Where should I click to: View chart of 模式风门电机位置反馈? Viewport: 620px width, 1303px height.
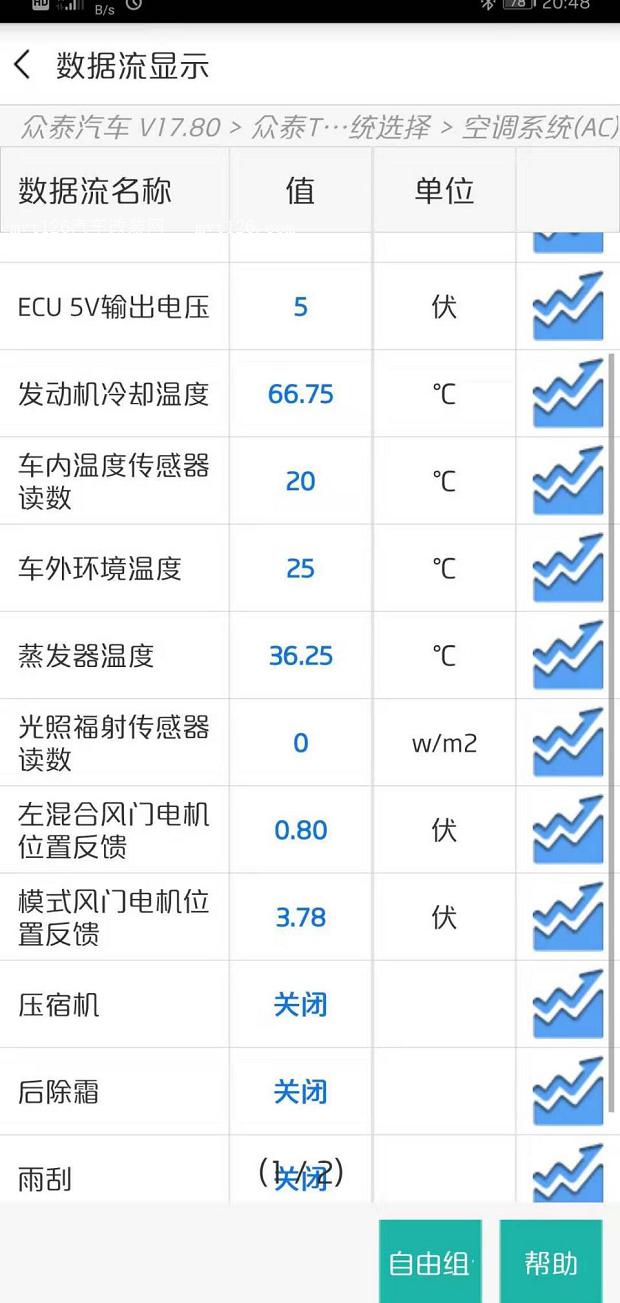point(568,917)
